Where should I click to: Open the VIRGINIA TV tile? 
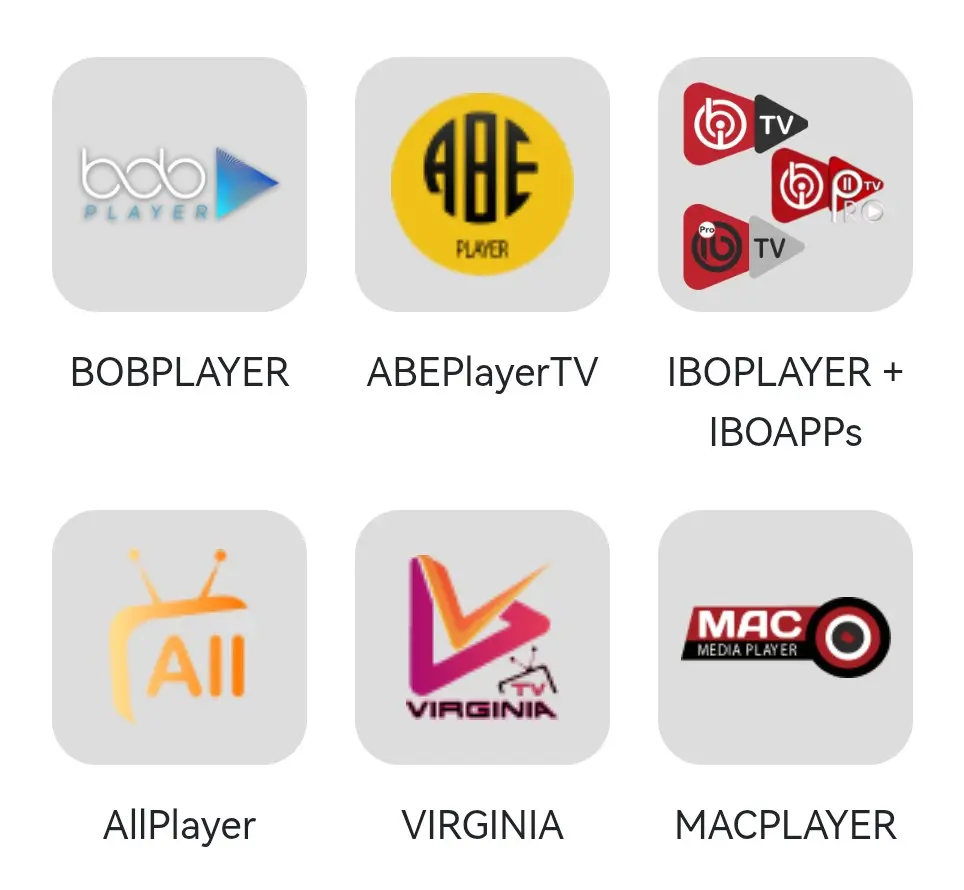482,638
